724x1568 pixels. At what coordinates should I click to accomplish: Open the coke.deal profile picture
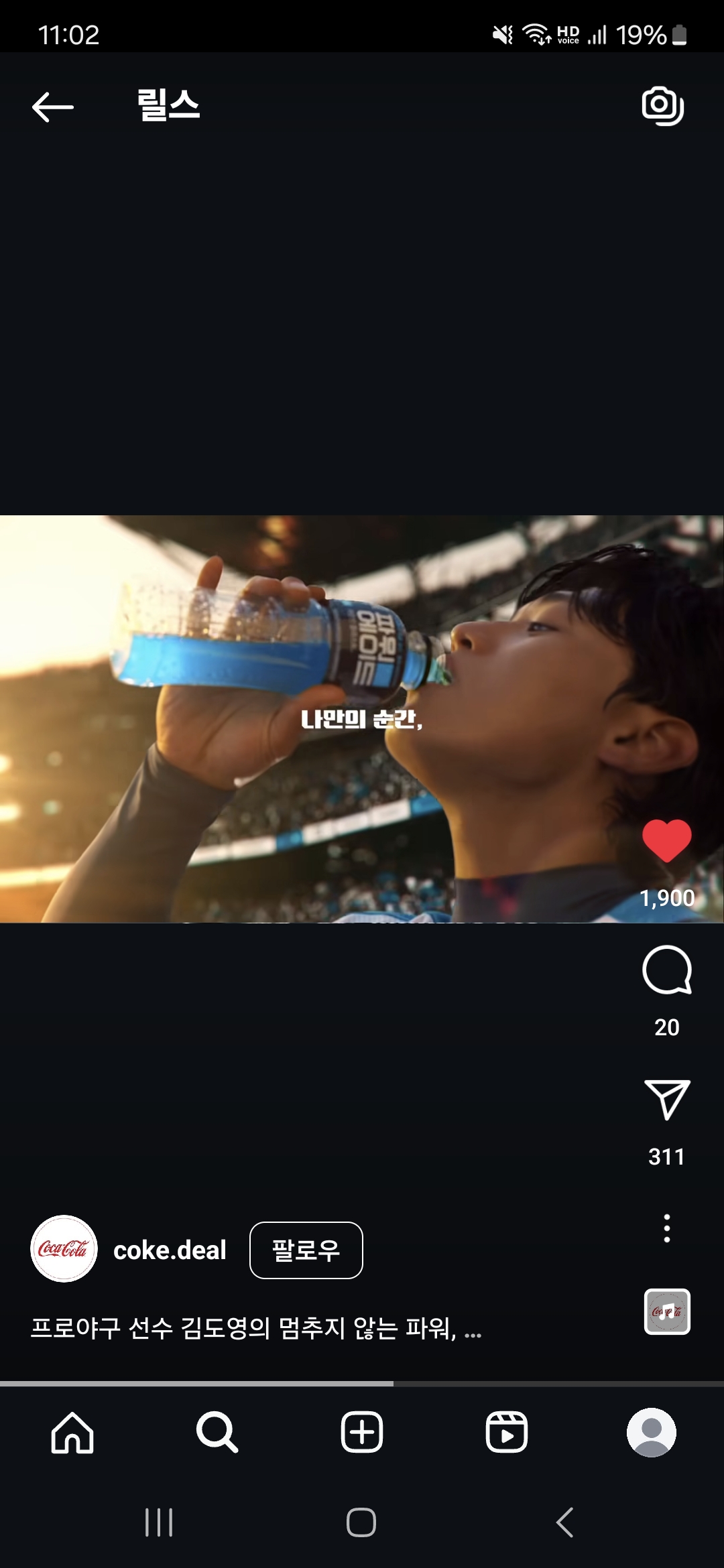pos(64,1249)
